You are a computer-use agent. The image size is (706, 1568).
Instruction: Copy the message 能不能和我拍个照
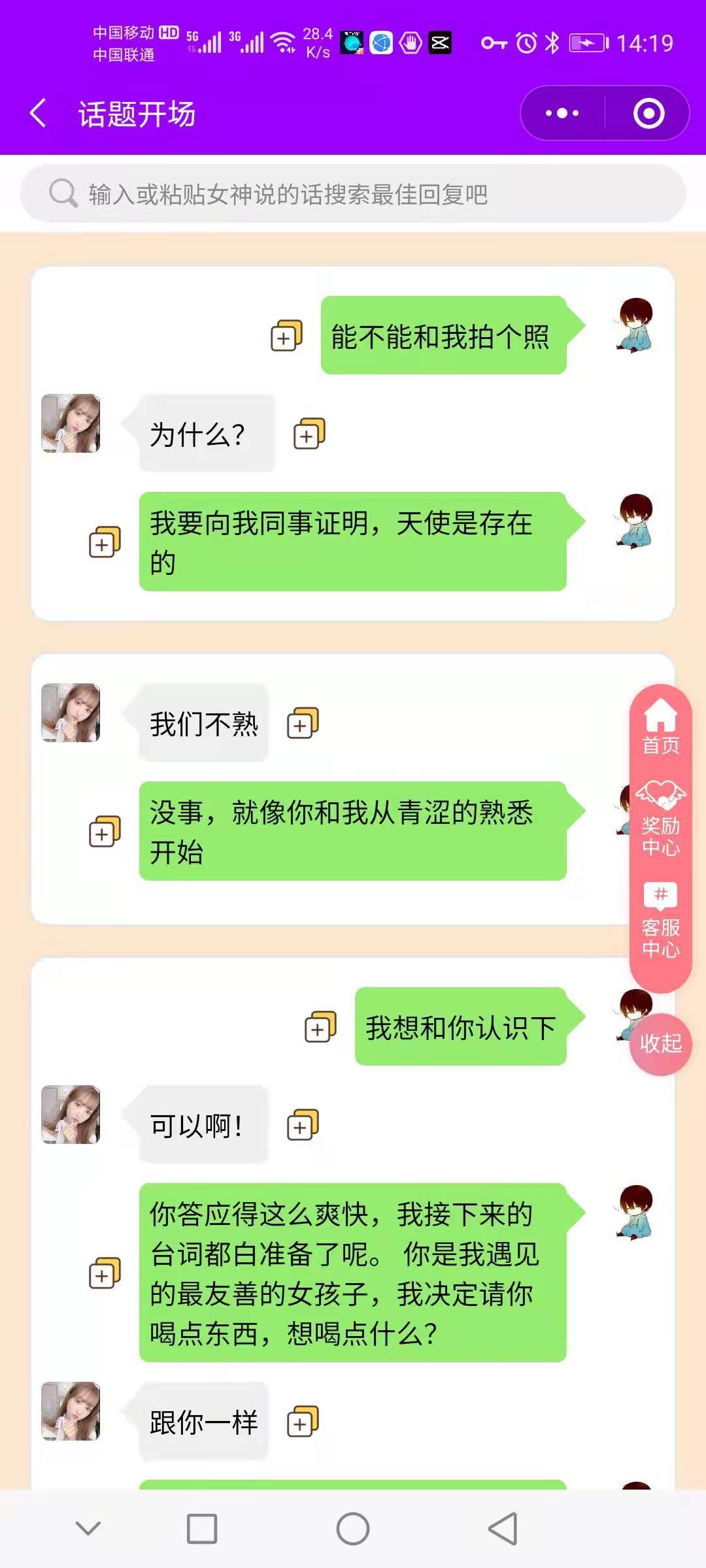tap(286, 336)
